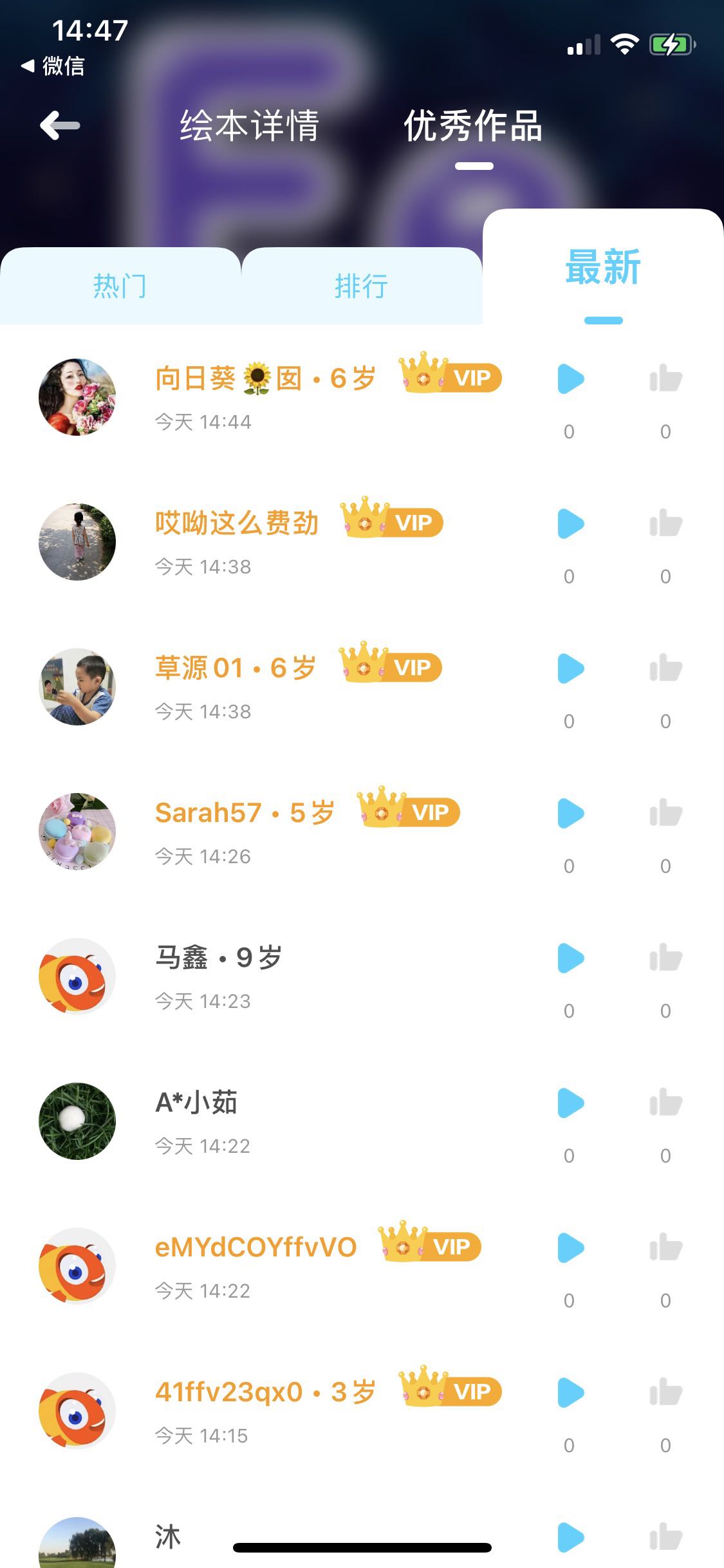
Task: Play the recording by 41ffv23qx0
Action: coord(570,1392)
